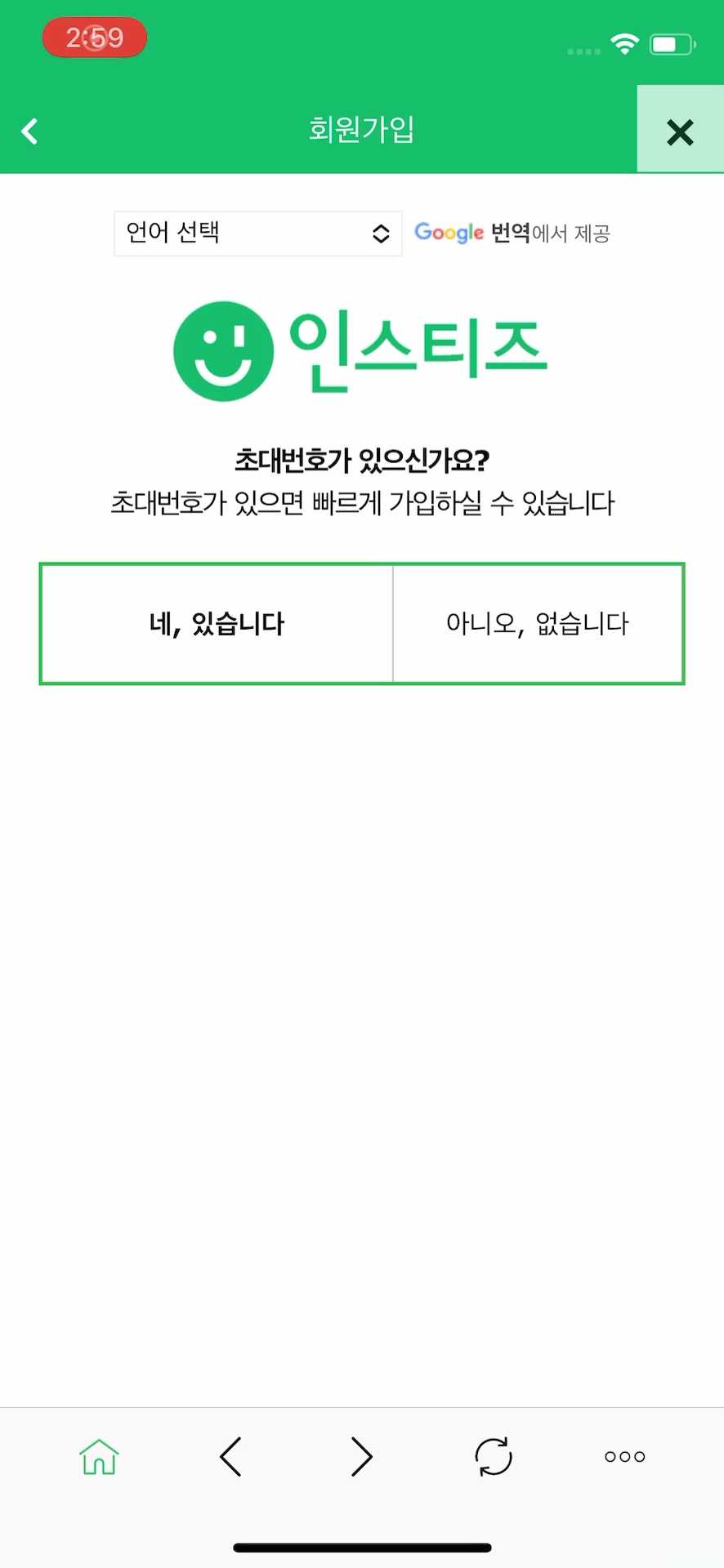Tap the 초대번호가 있으신가요? heading text
This screenshot has width=724, height=1568.
[x=362, y=460]
